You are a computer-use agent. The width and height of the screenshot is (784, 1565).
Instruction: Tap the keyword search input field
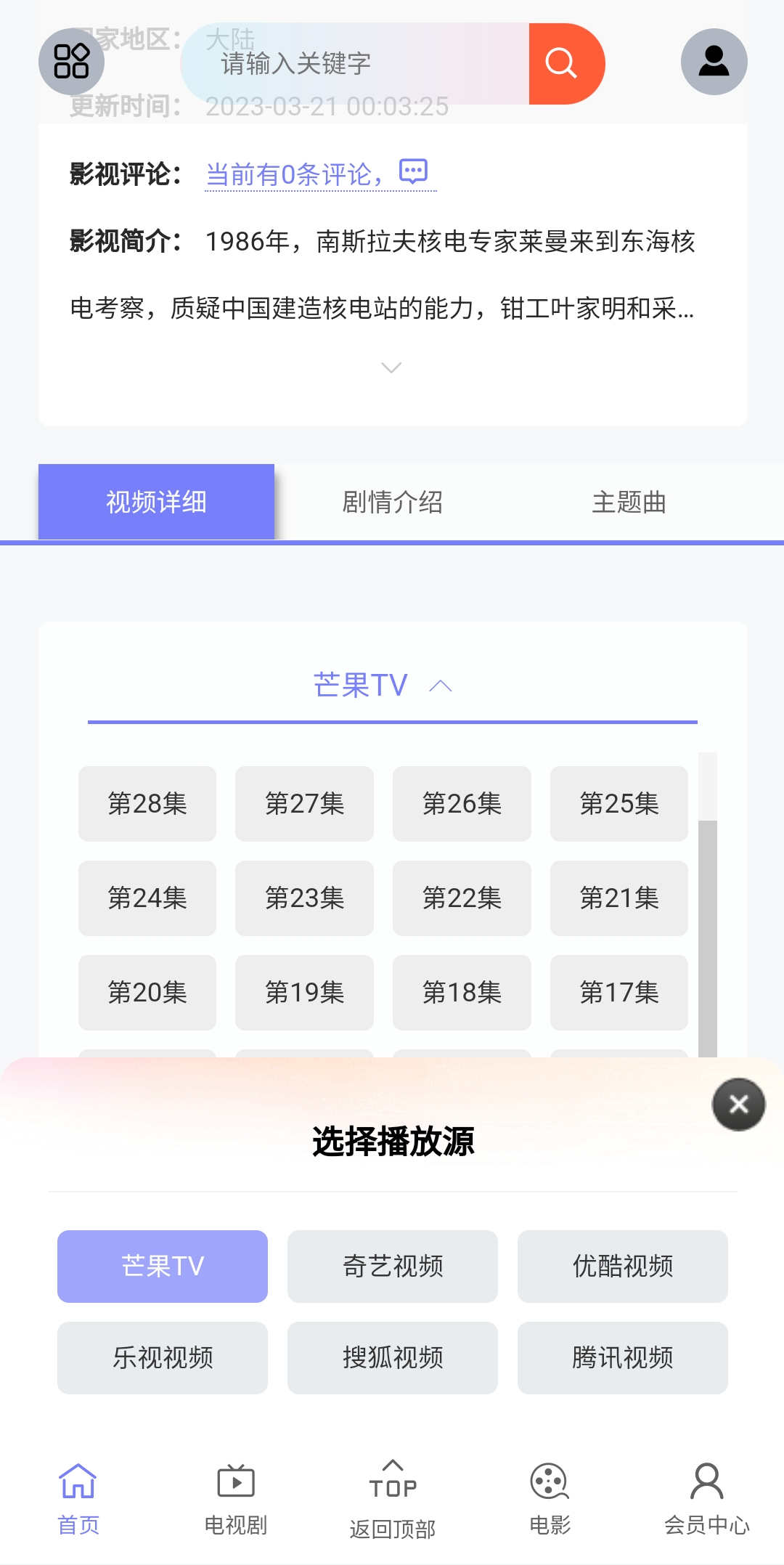point(356,64)
